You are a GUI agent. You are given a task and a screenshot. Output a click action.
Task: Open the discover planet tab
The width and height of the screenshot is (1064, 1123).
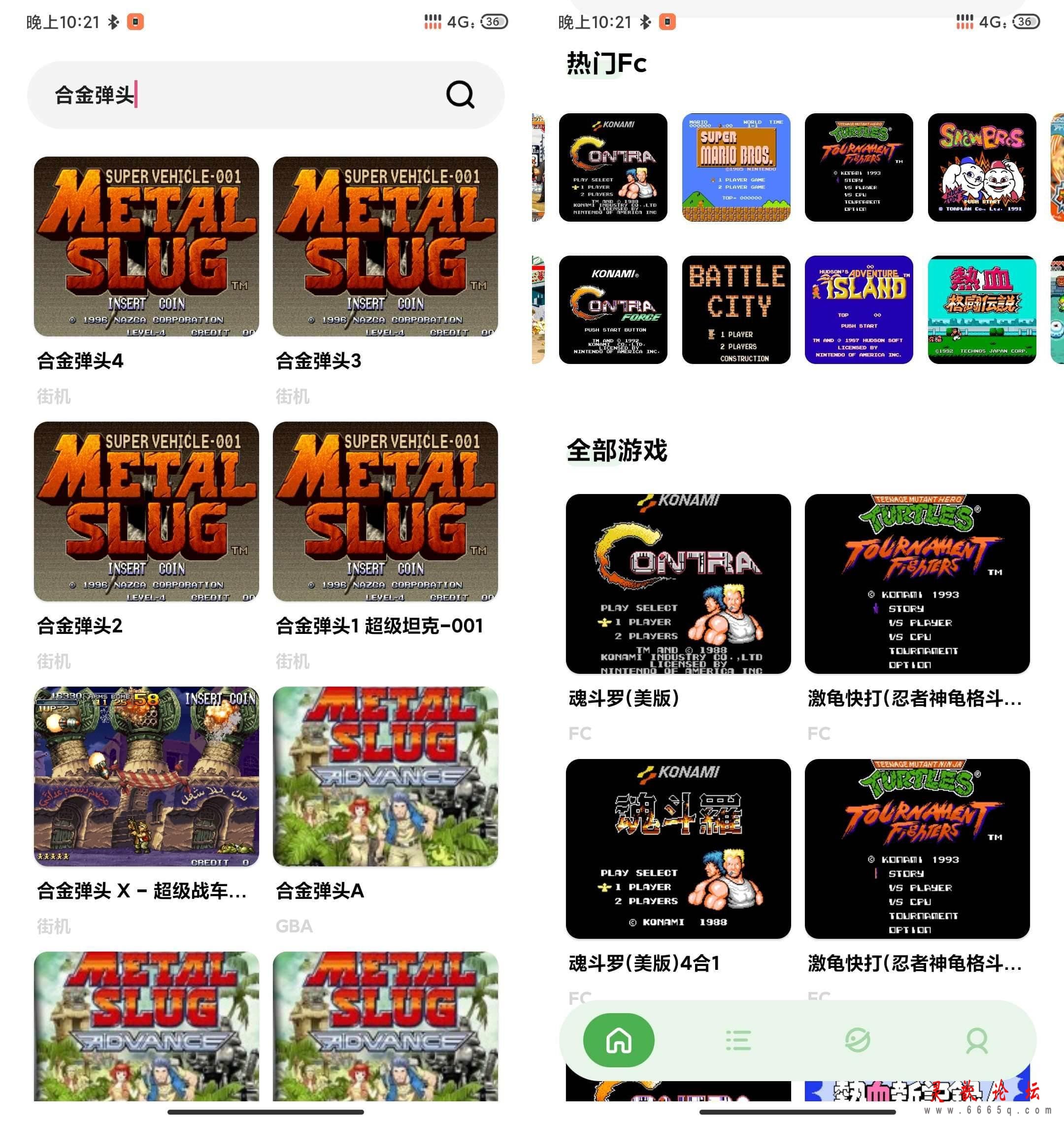857,1040
